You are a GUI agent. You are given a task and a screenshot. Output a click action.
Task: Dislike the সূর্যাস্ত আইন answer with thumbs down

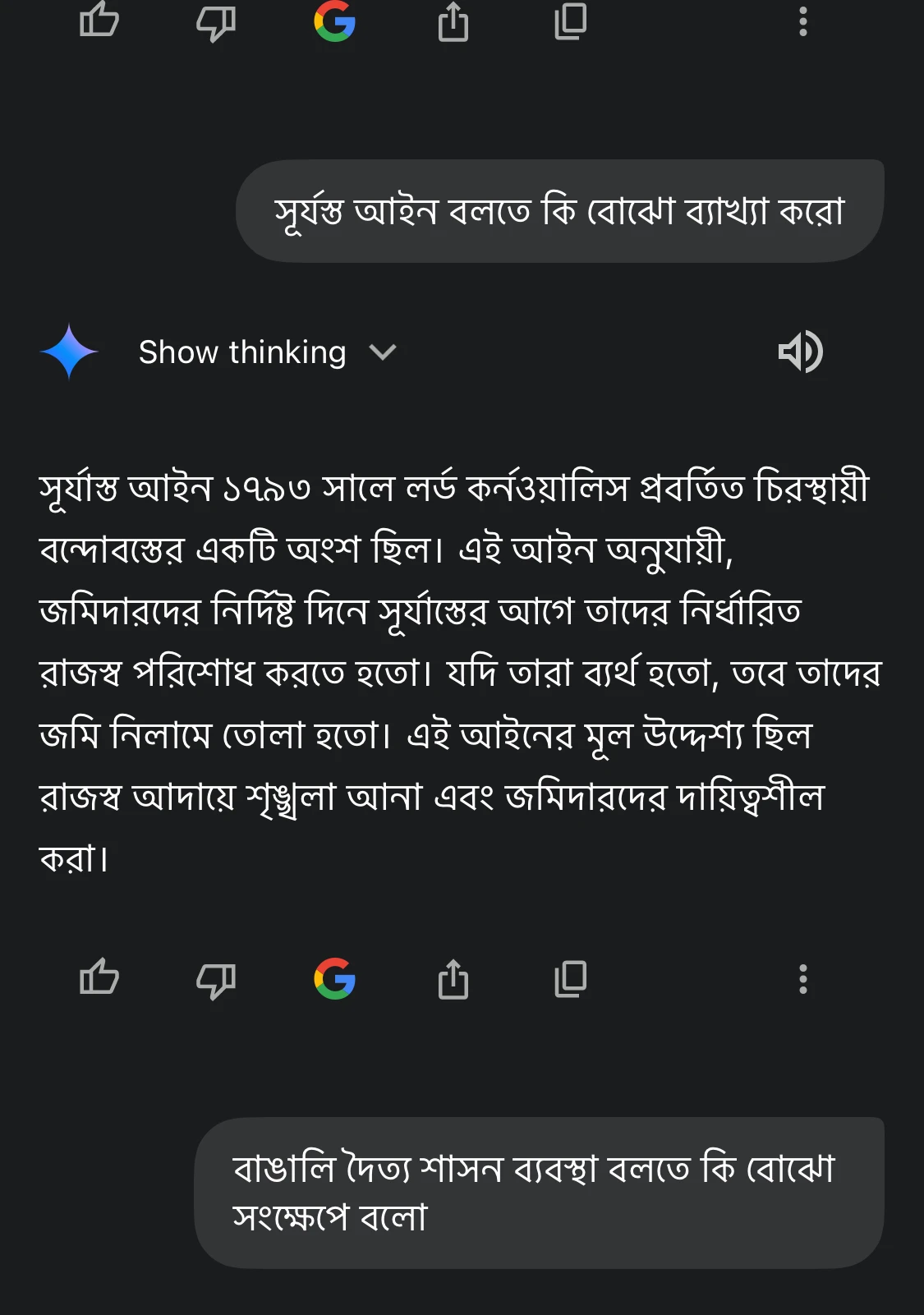pos(216,979)
